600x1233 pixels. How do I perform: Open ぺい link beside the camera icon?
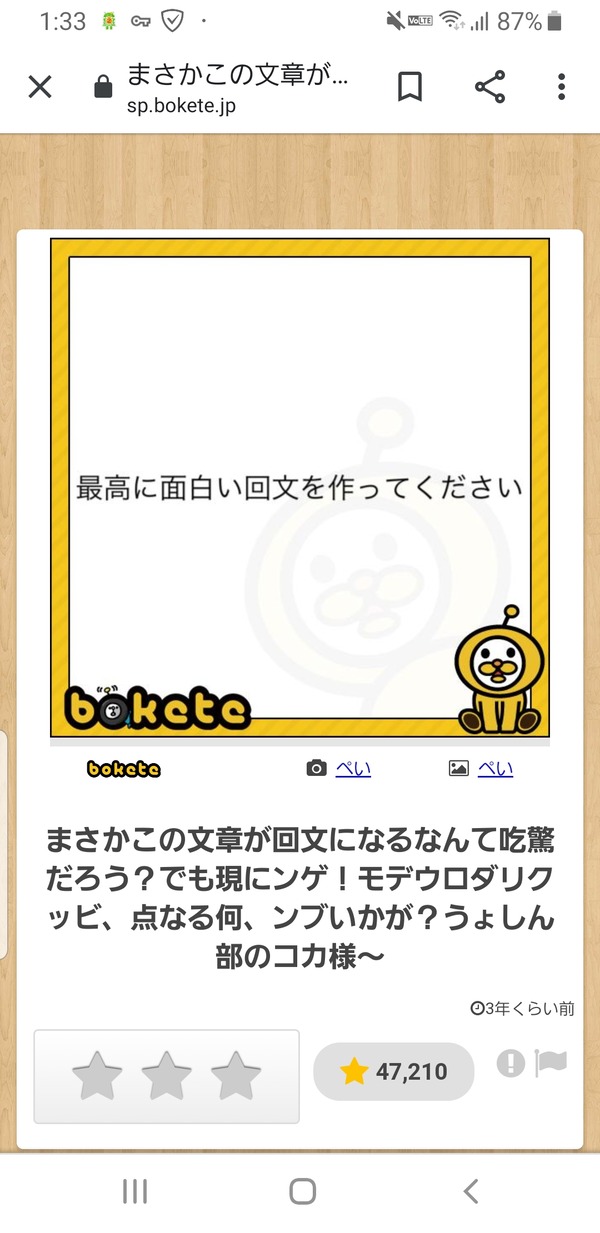pyautogui.click(x=353, y=768)
